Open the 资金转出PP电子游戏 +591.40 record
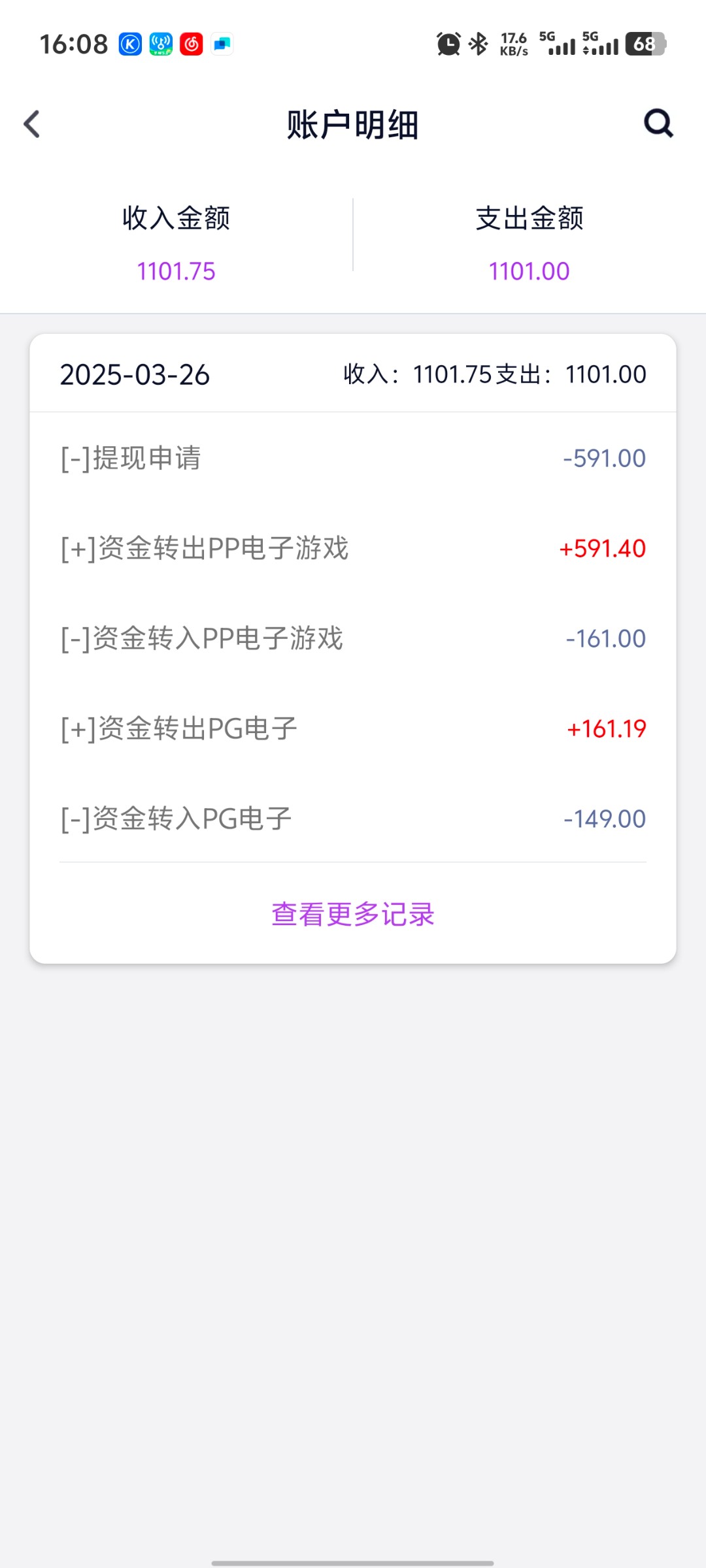Viewport: 706px width, 1568px height. click(353, 548)
